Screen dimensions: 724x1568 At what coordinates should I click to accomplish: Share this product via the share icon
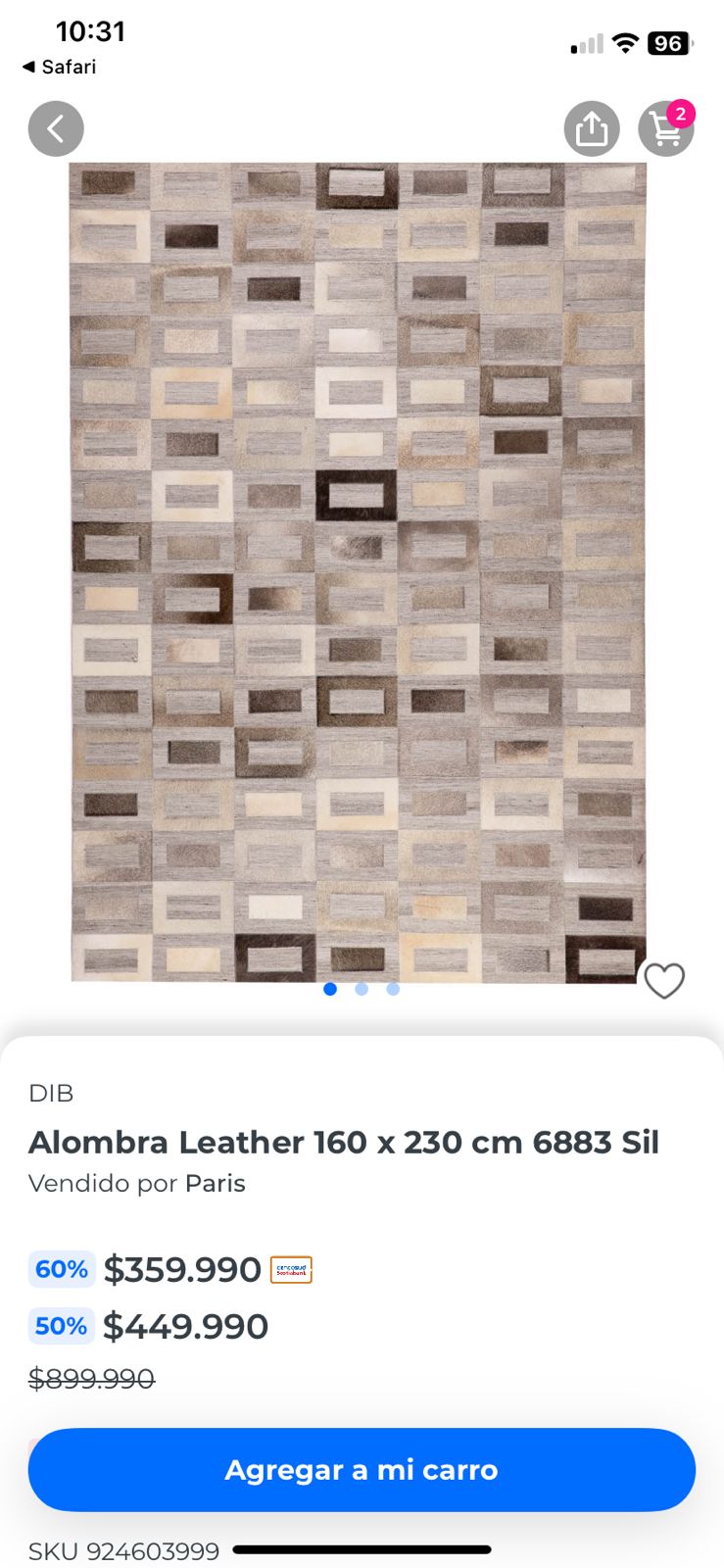pyautogui.click(x=592, y=128)
